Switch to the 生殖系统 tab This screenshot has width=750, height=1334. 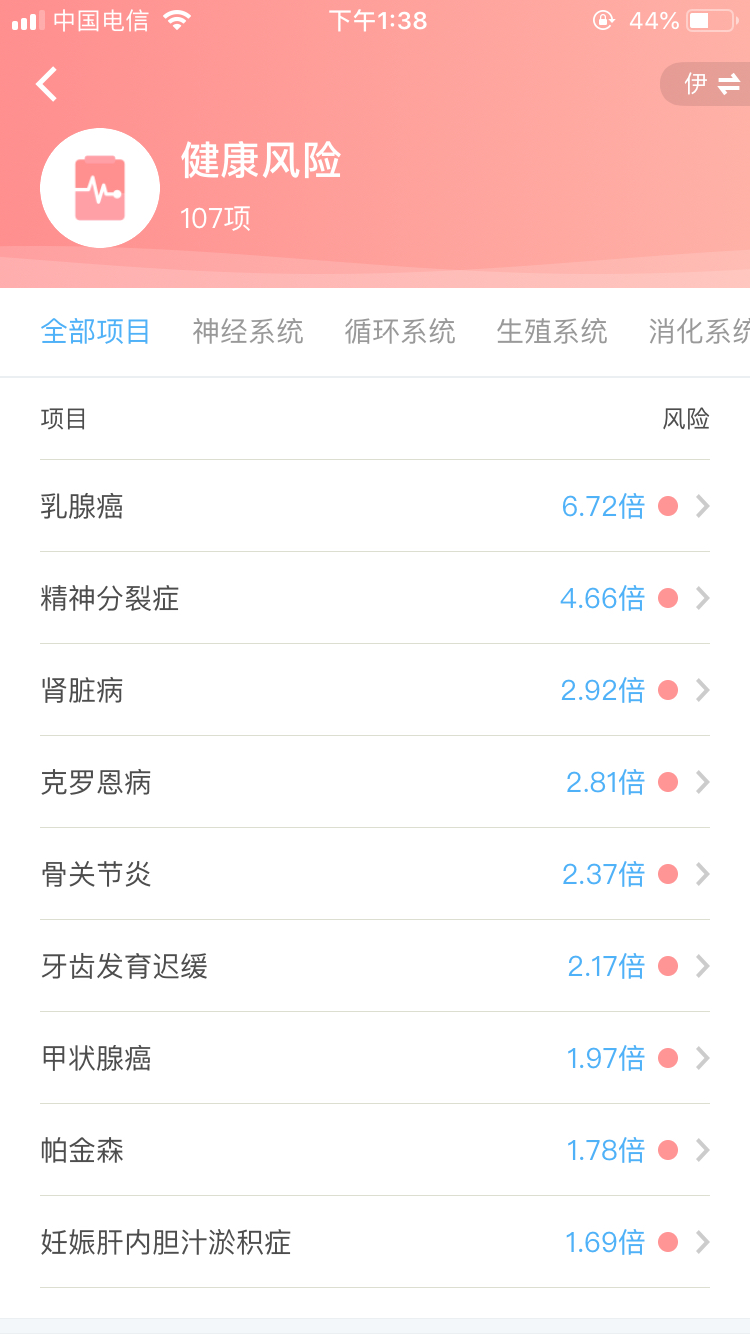[x=552, y=331]
